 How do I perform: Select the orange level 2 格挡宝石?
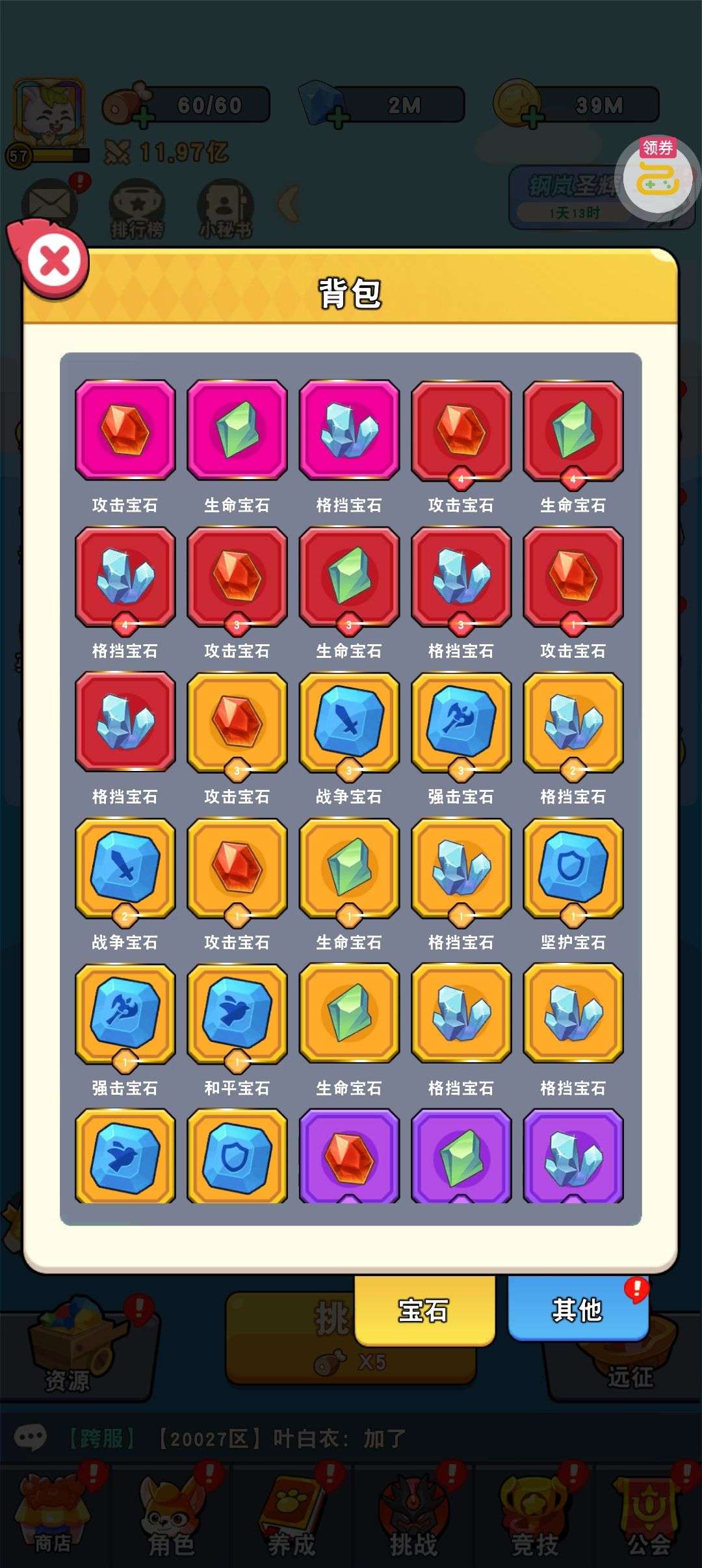[573, 723]
